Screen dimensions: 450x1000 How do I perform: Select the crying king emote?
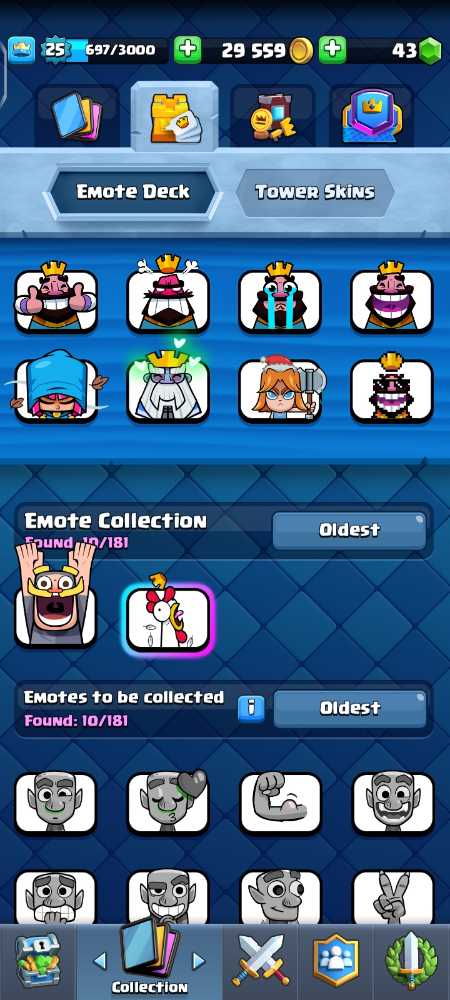[x=280, y=298]
